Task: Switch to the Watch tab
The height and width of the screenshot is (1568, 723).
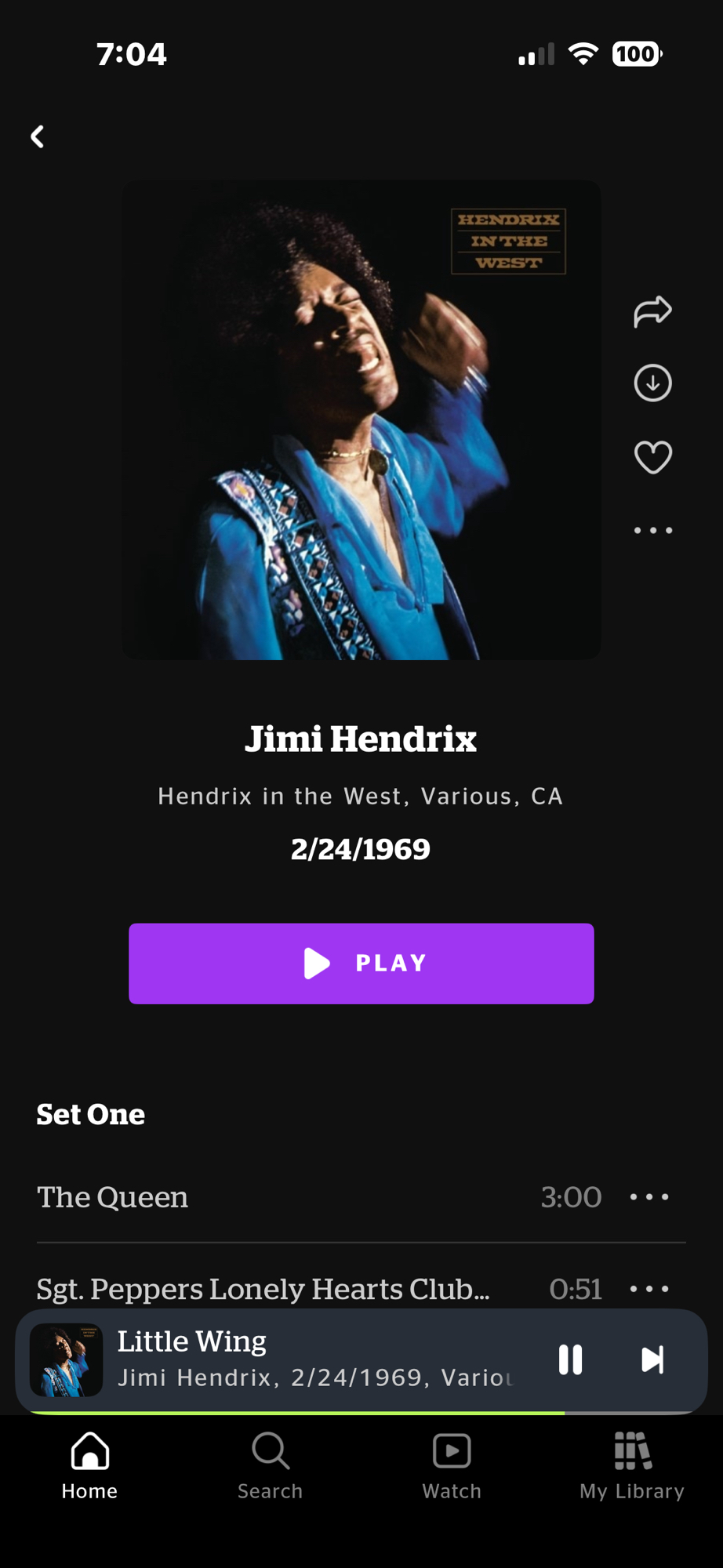Action: click(452, 1466)
